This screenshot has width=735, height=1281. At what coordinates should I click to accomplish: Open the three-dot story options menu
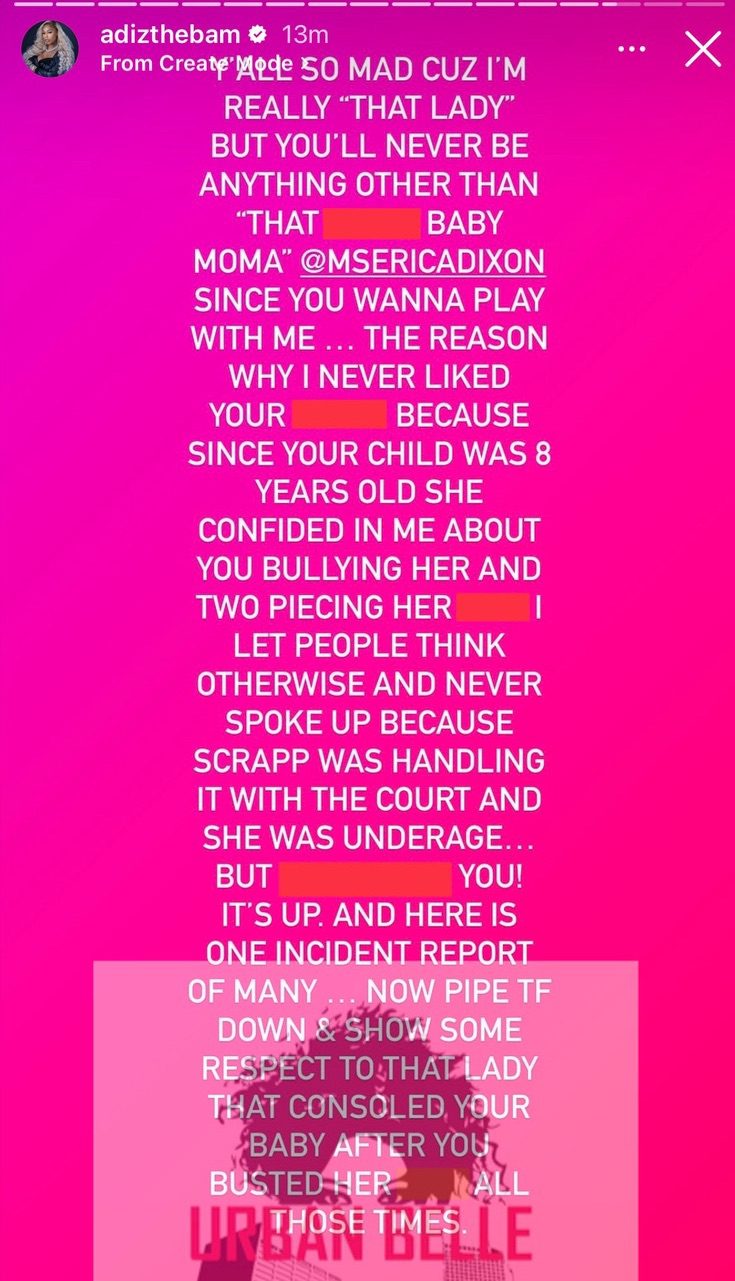click(x=632, y=49)
